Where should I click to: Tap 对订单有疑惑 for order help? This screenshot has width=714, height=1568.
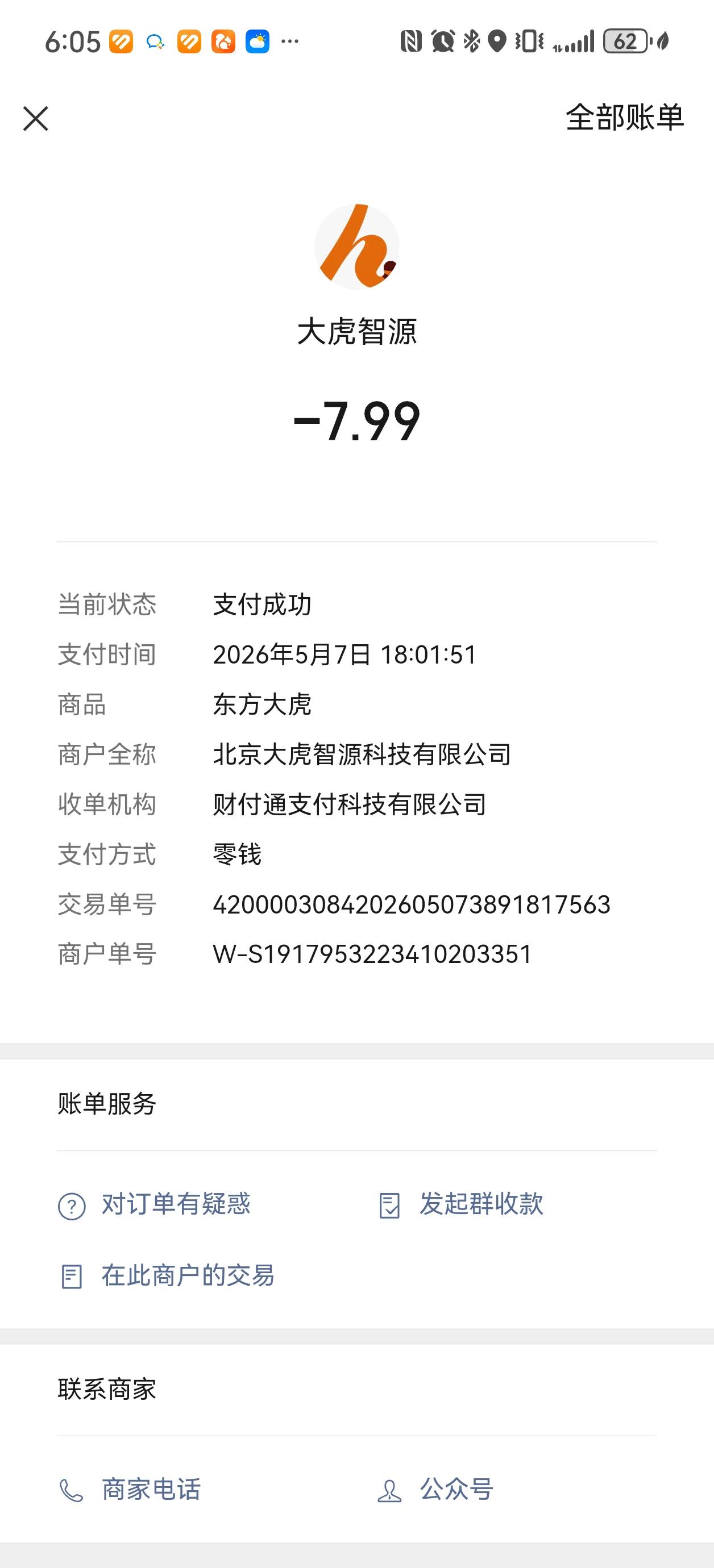(x=154, y=1204)
